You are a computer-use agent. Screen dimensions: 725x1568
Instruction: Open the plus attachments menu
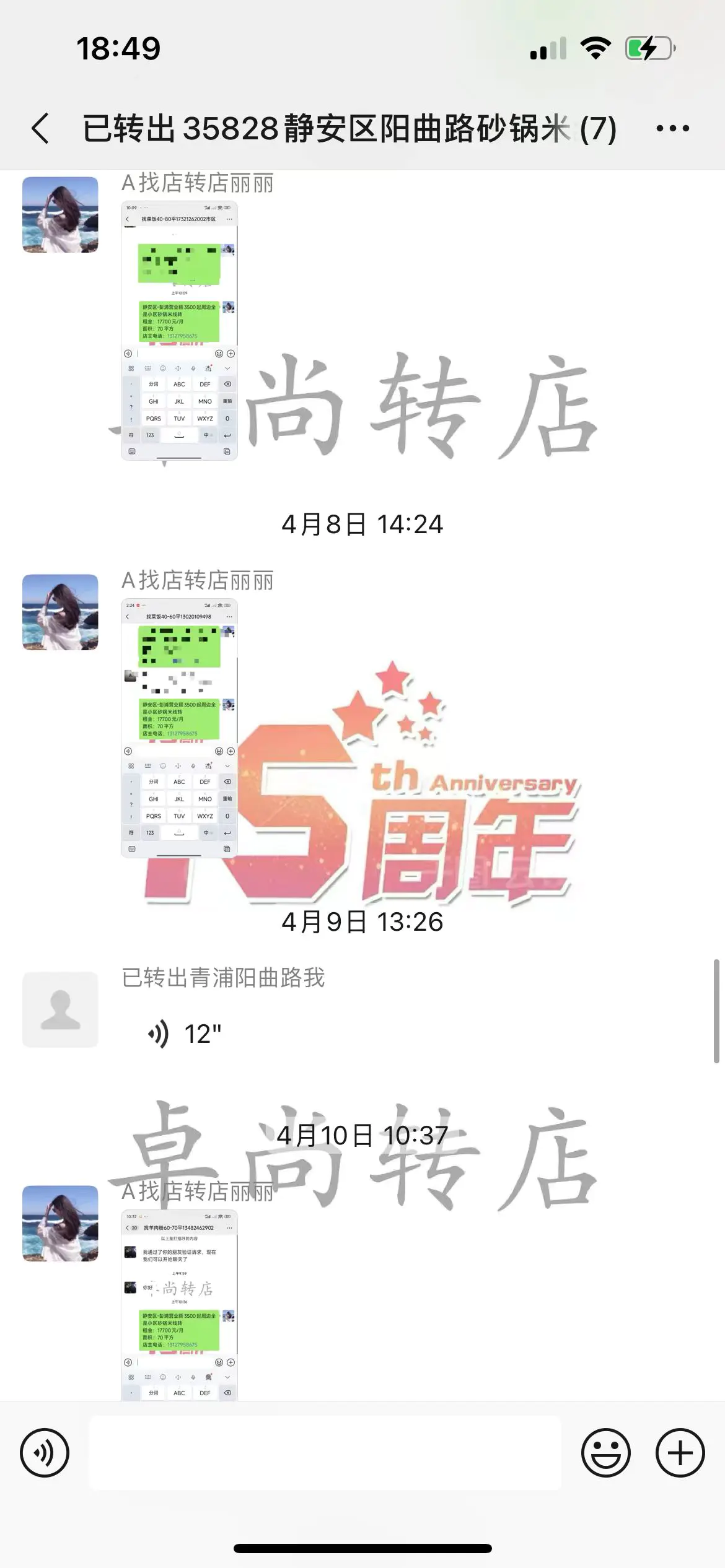pyautogui.click(x=680, y=1453)
